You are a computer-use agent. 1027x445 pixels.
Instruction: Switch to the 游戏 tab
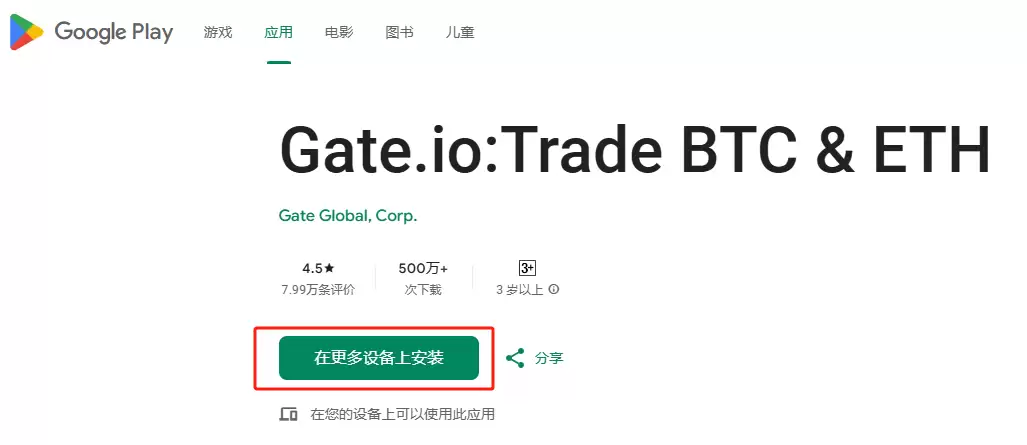click(x=218, y=32)
